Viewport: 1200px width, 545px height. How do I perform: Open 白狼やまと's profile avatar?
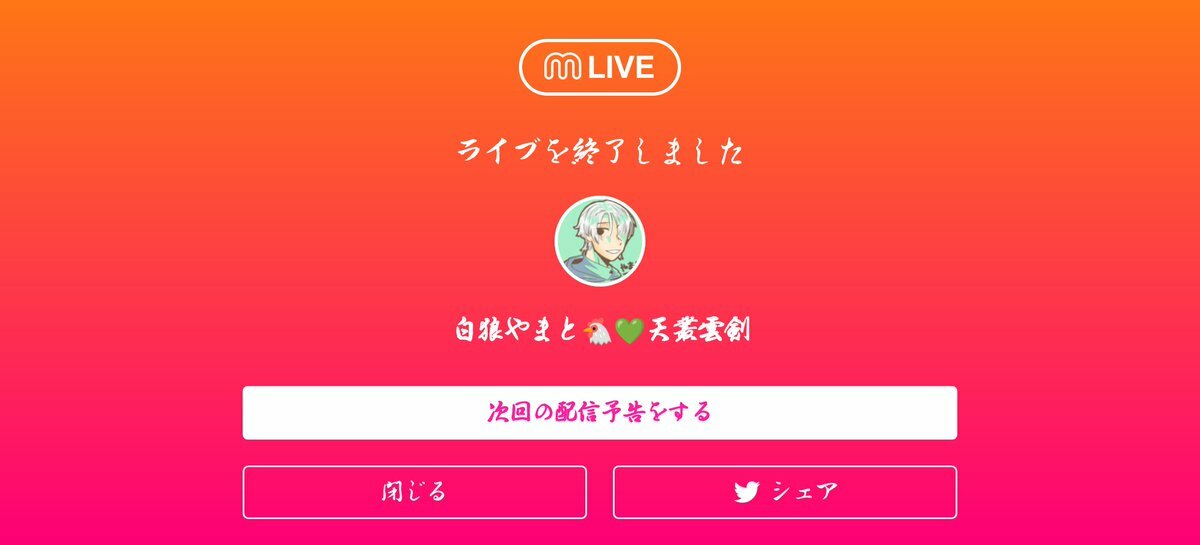pyautogui.click(x=599, y=241)
